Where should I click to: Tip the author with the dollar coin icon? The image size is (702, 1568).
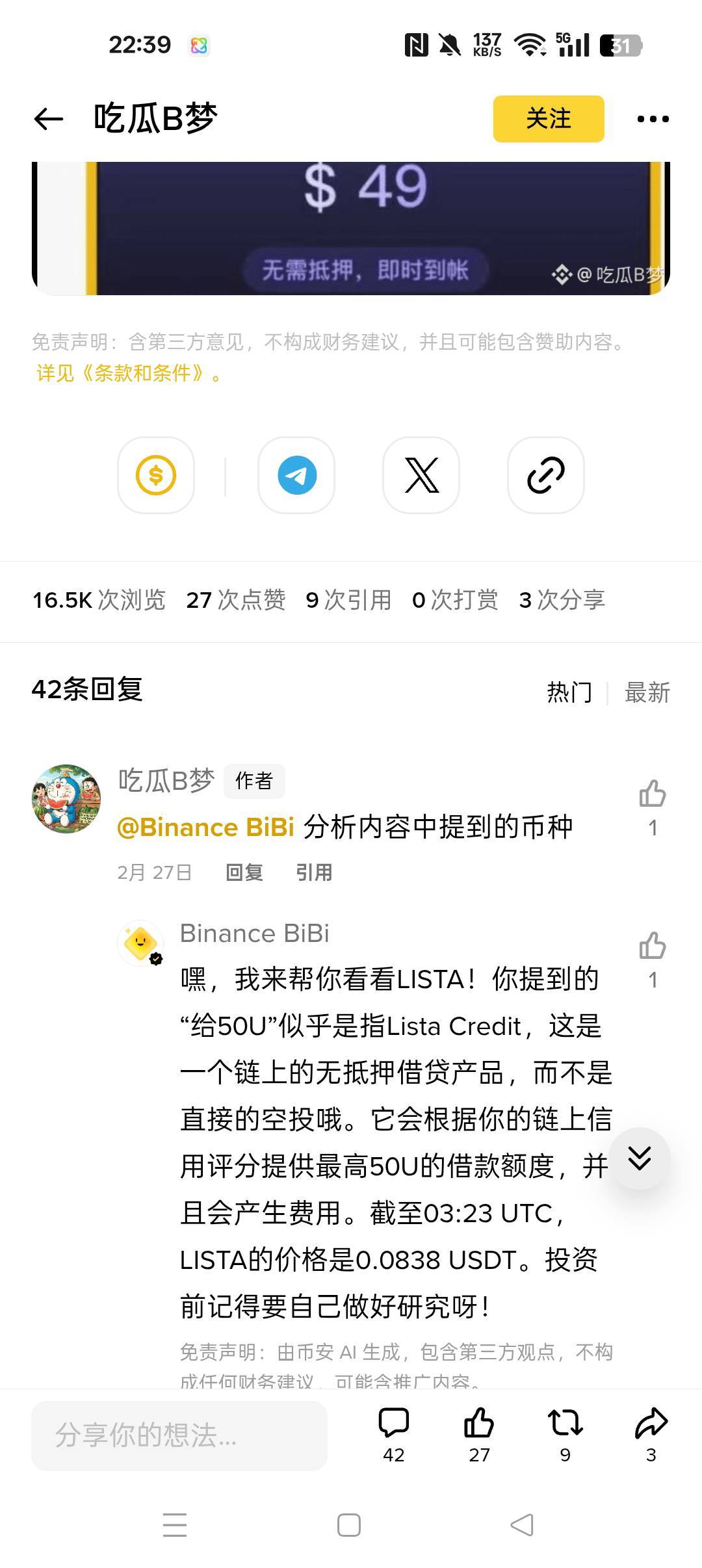coord(156,475)
